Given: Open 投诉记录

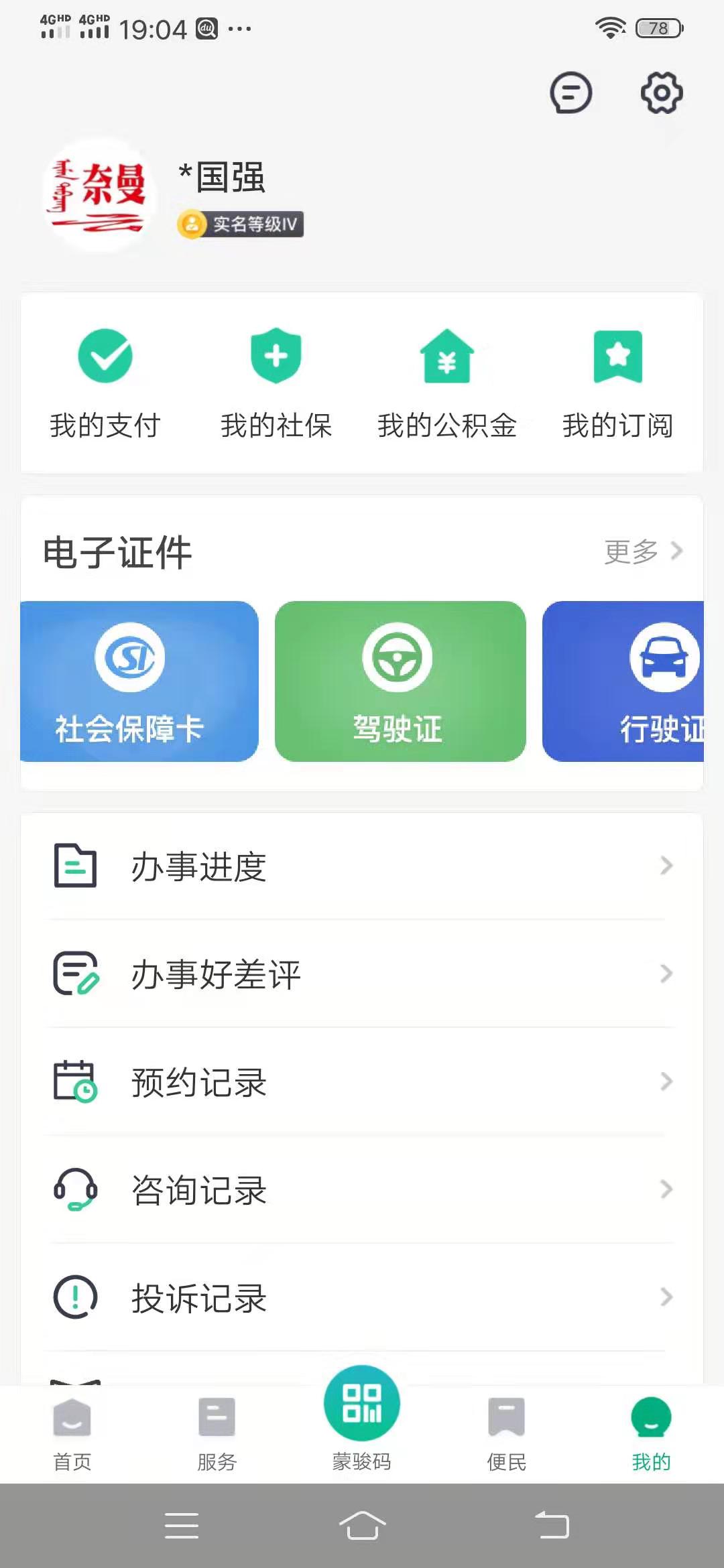Looking at the screenshot, I should (362, 1297).
